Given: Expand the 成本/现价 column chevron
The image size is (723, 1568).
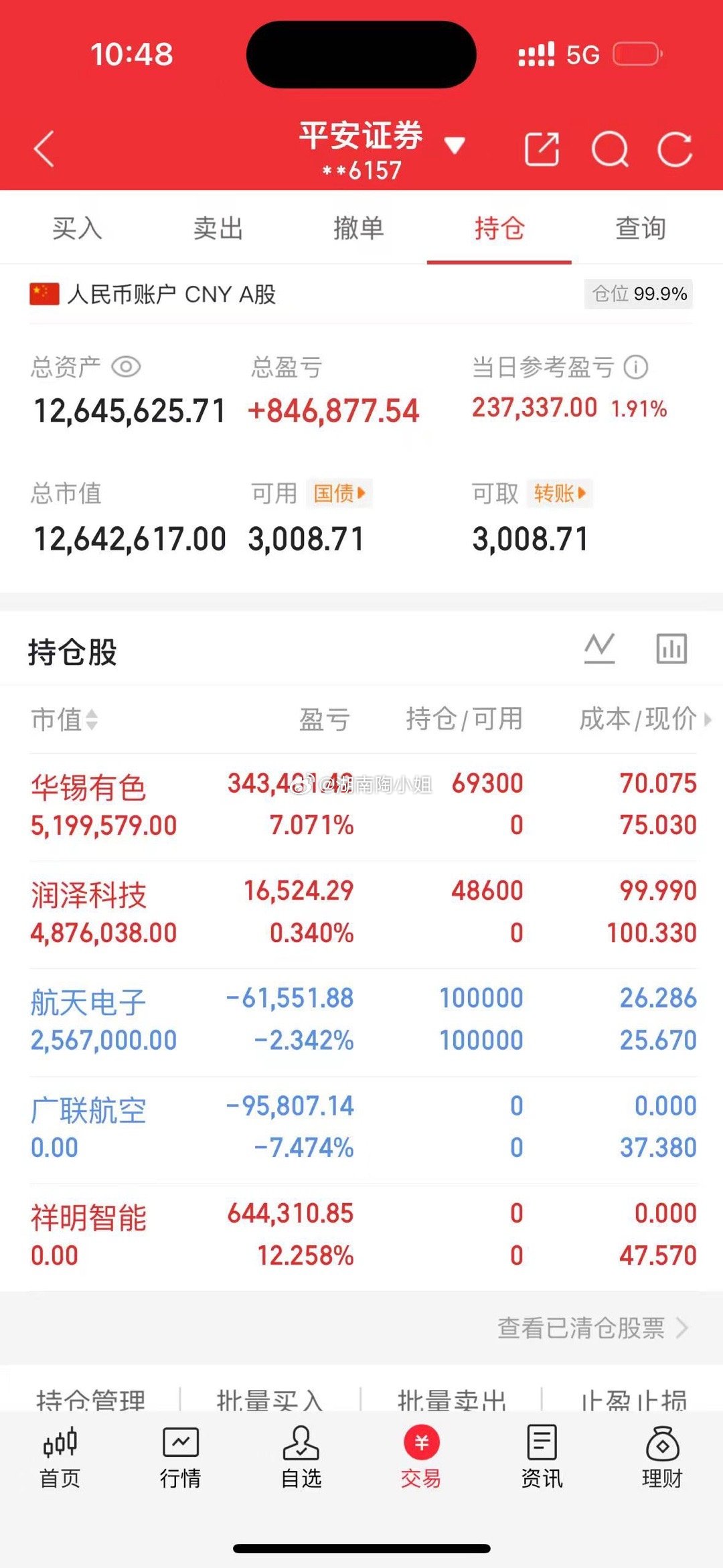Looking at the screenshot, I should coord(707,720).
